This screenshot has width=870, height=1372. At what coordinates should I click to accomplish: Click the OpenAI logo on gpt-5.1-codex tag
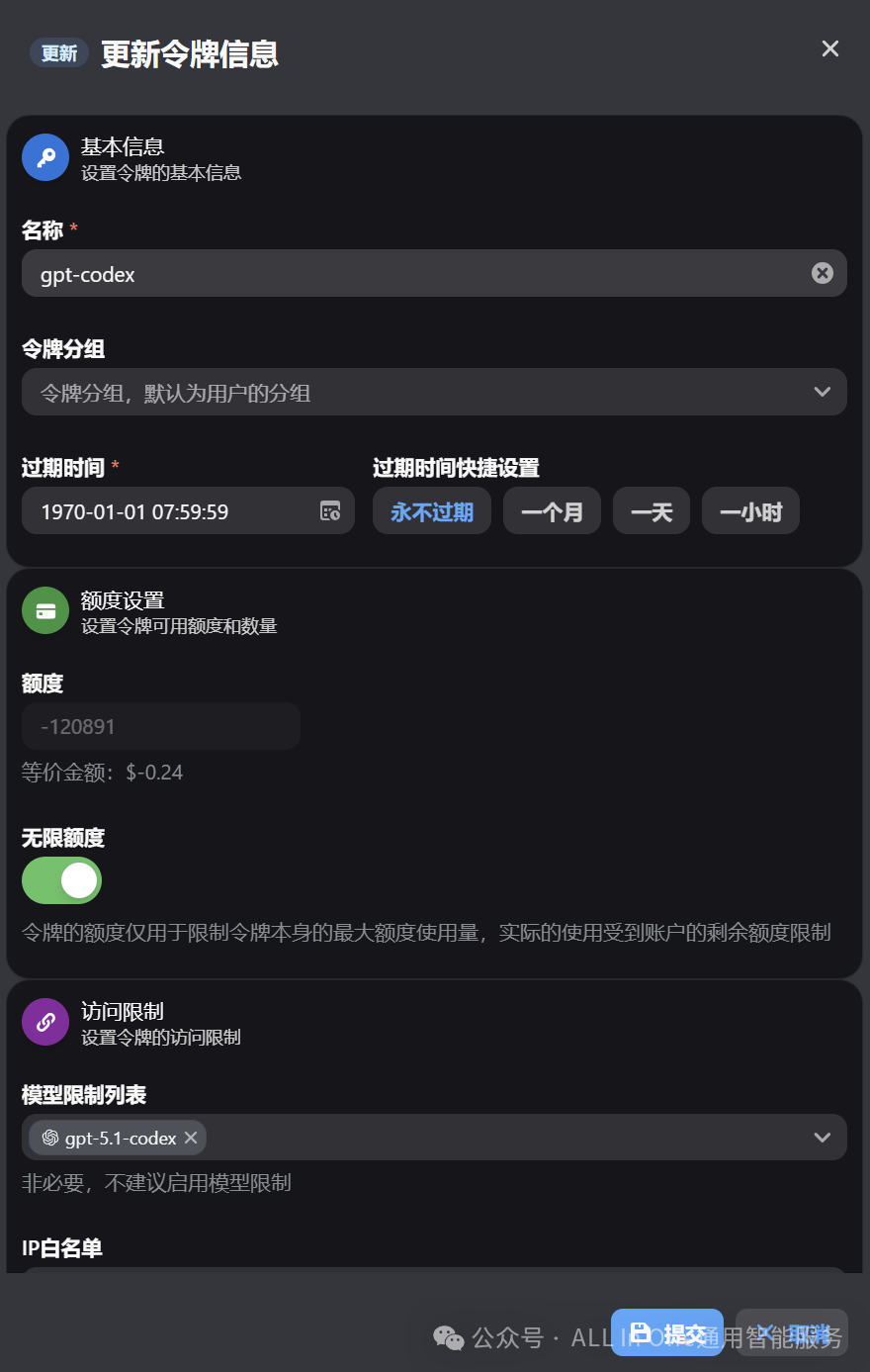47,1138
